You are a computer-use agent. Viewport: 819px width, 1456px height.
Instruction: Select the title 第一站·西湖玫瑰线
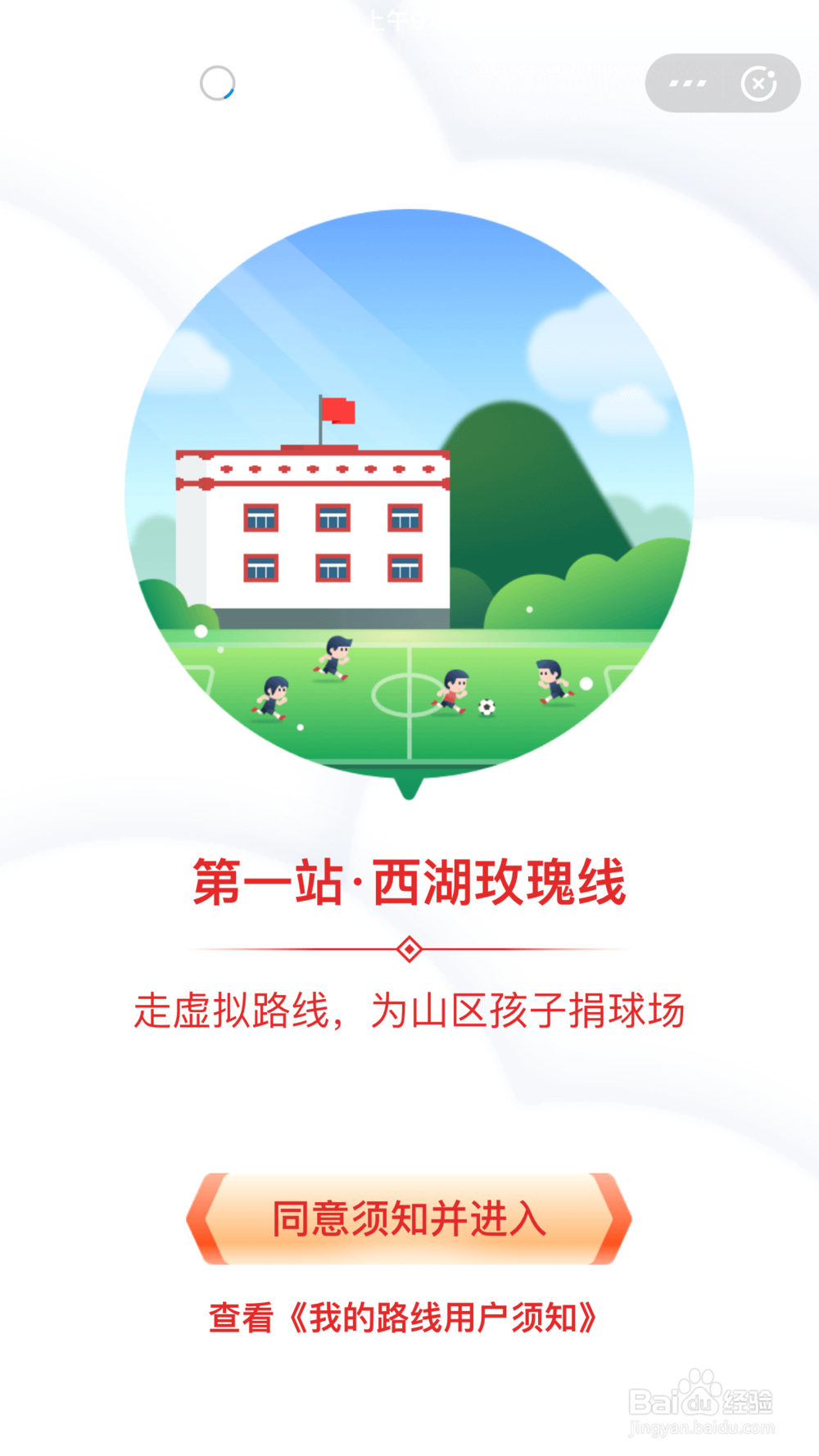click(x=409, y=879)
